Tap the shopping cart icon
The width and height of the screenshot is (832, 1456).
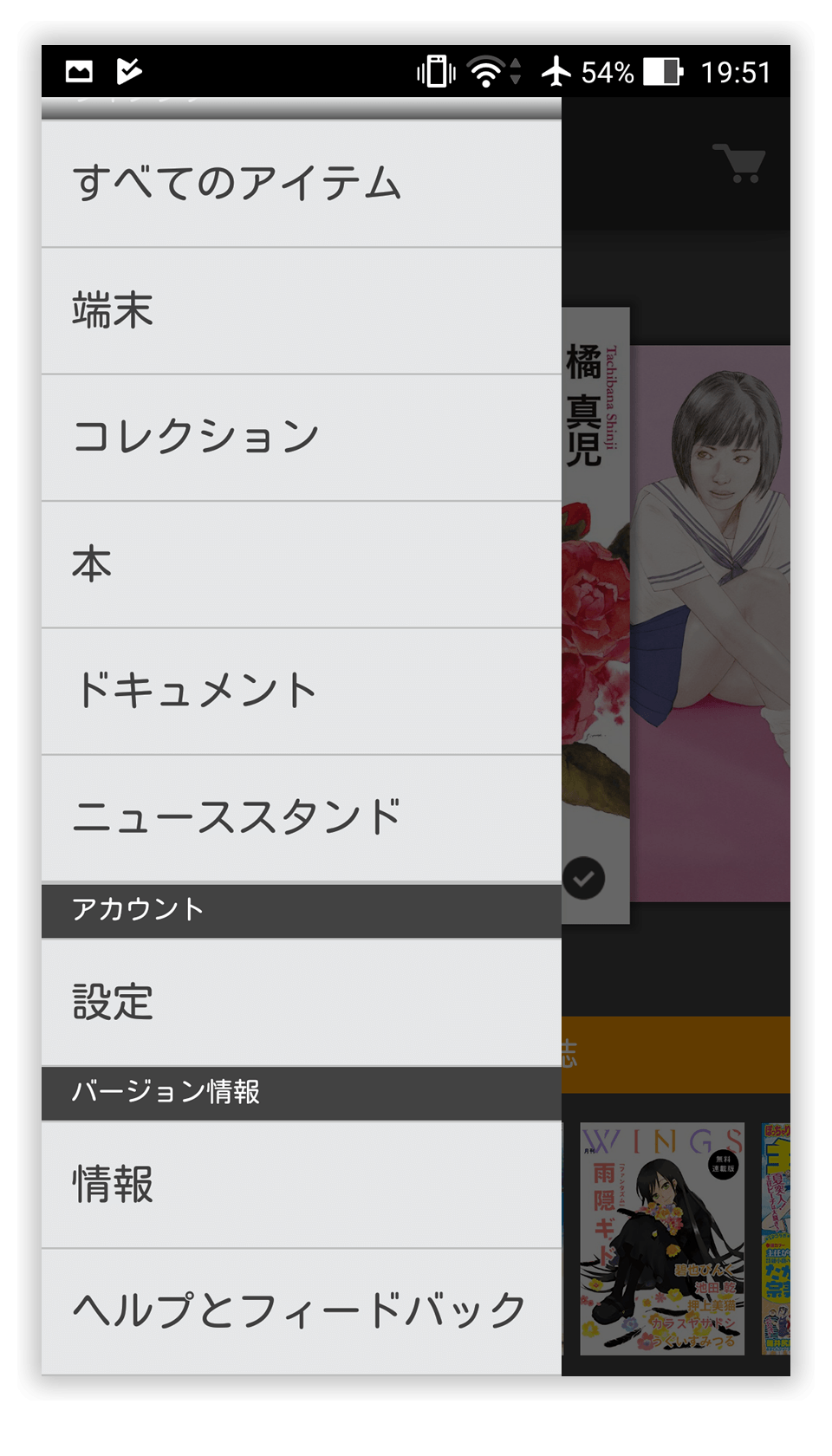click(x=739, y=163)
